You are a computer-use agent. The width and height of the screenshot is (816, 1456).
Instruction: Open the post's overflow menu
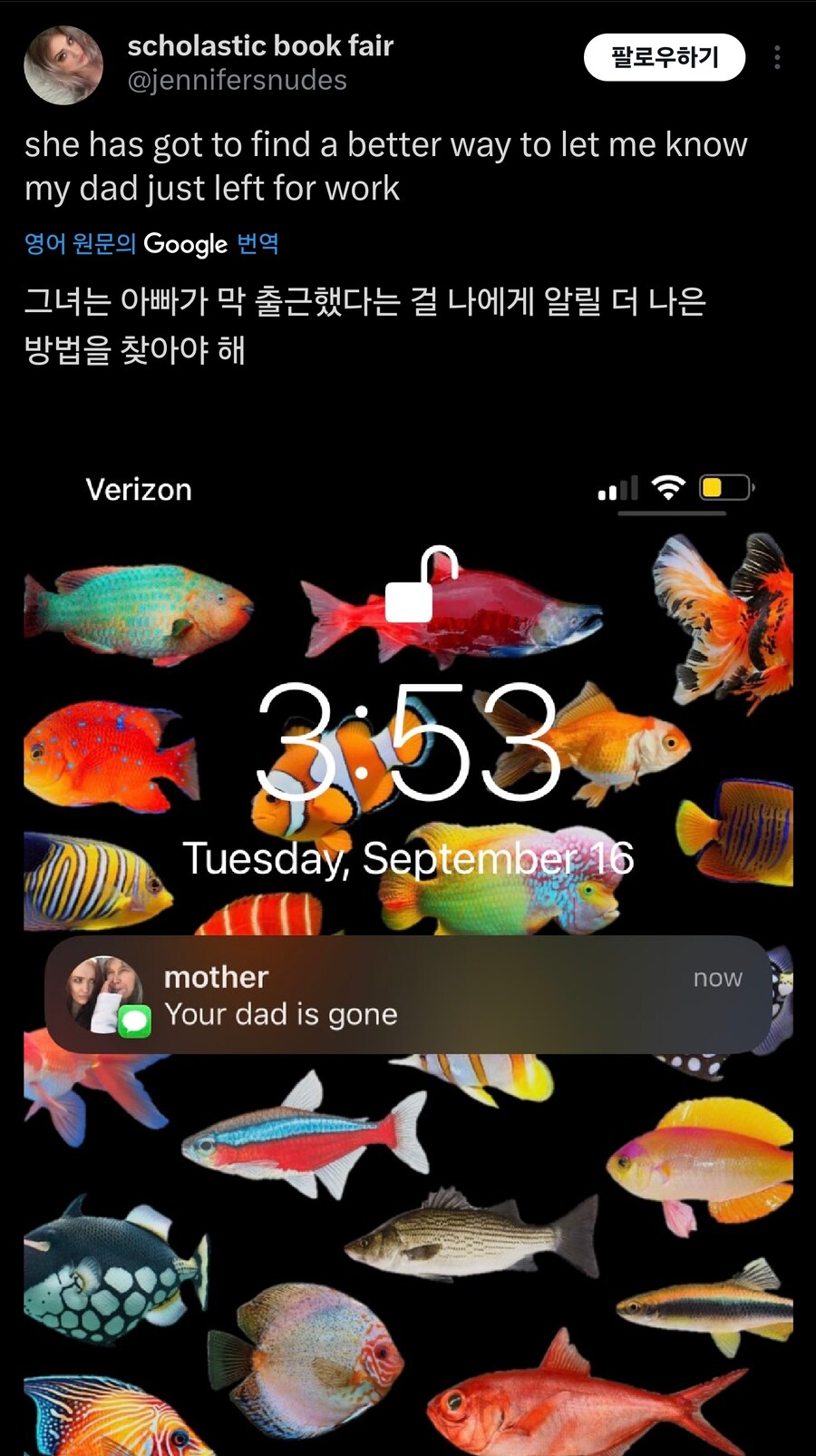(777, 58)
